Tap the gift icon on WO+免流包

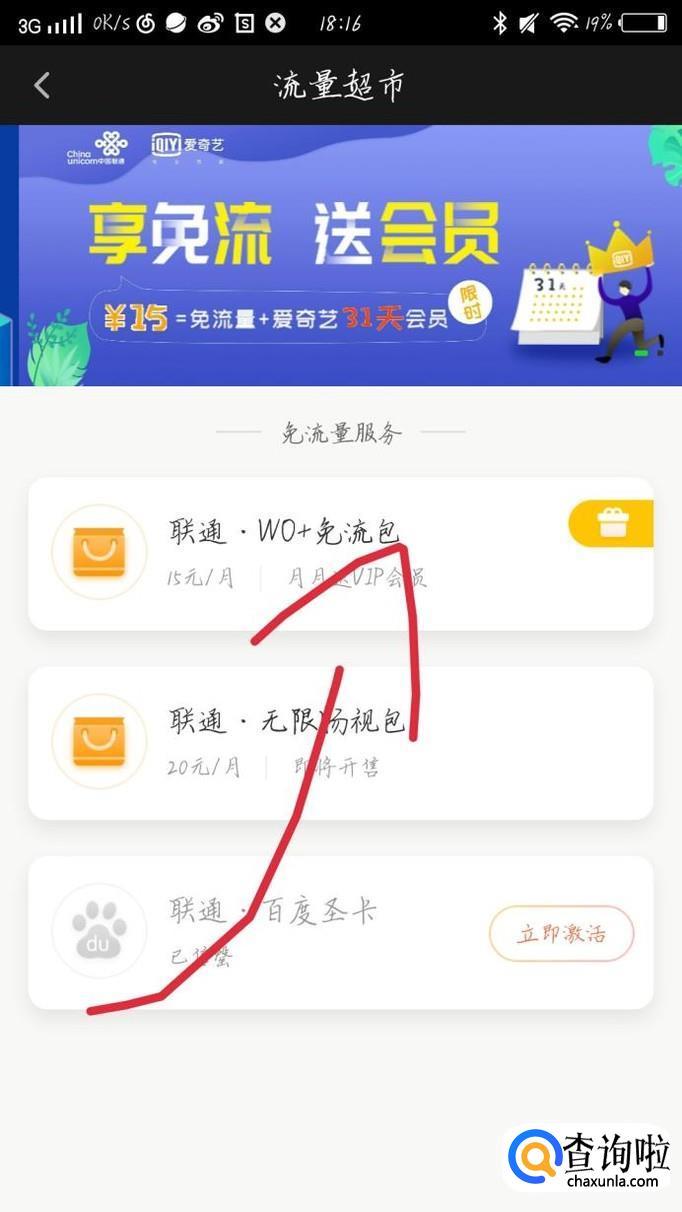[x=611, y=524]
